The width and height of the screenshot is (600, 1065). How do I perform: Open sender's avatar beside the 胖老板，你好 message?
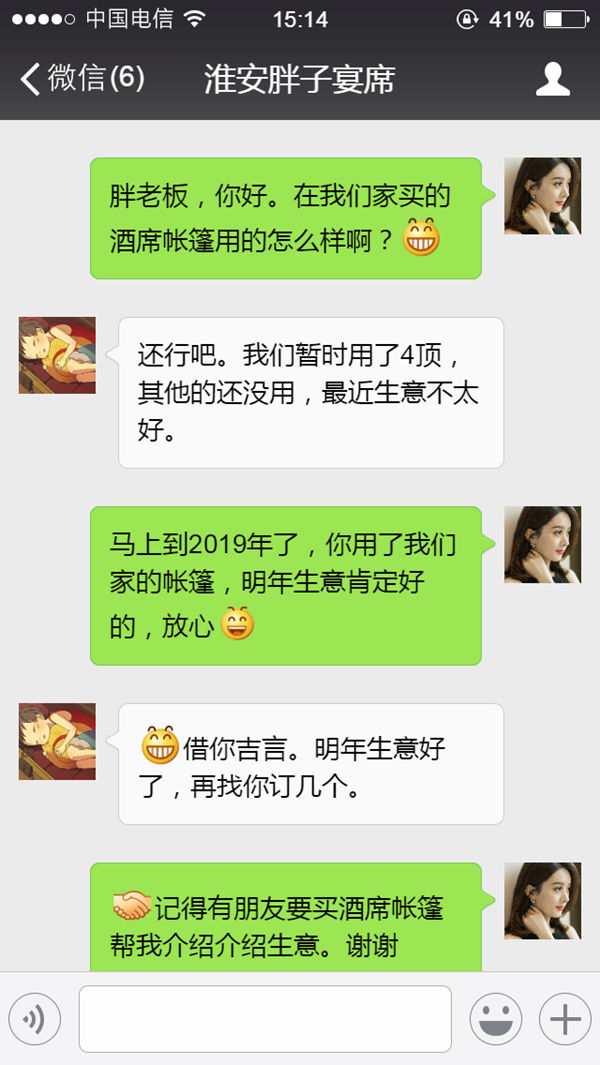[542, 196]
